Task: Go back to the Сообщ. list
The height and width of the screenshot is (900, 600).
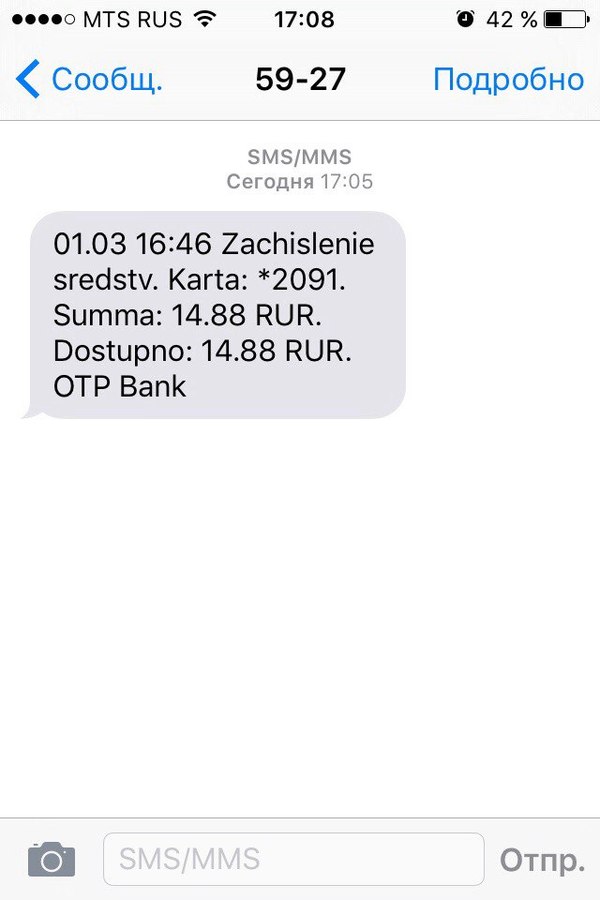Action: [x=88, y=79]
